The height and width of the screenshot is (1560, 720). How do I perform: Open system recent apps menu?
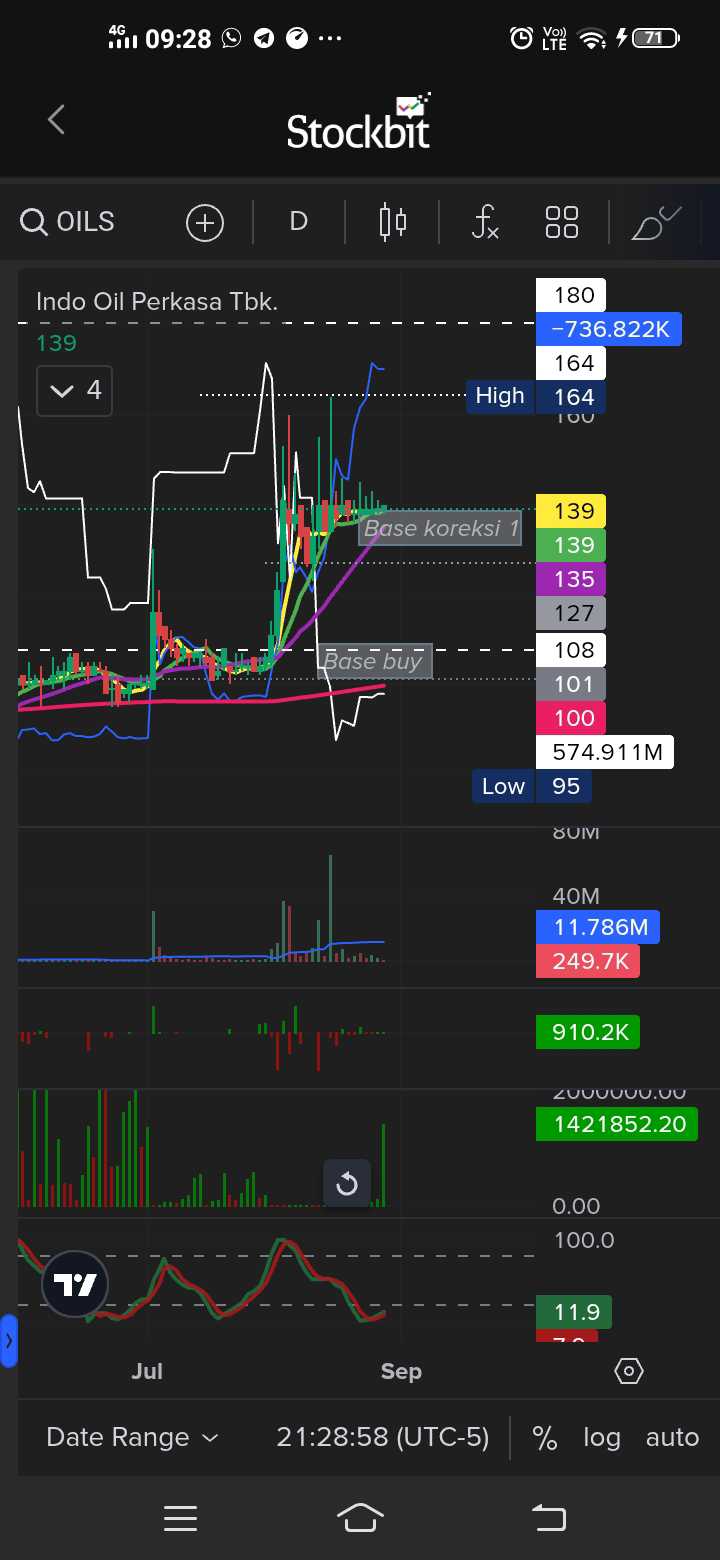tap(180, 1518)
